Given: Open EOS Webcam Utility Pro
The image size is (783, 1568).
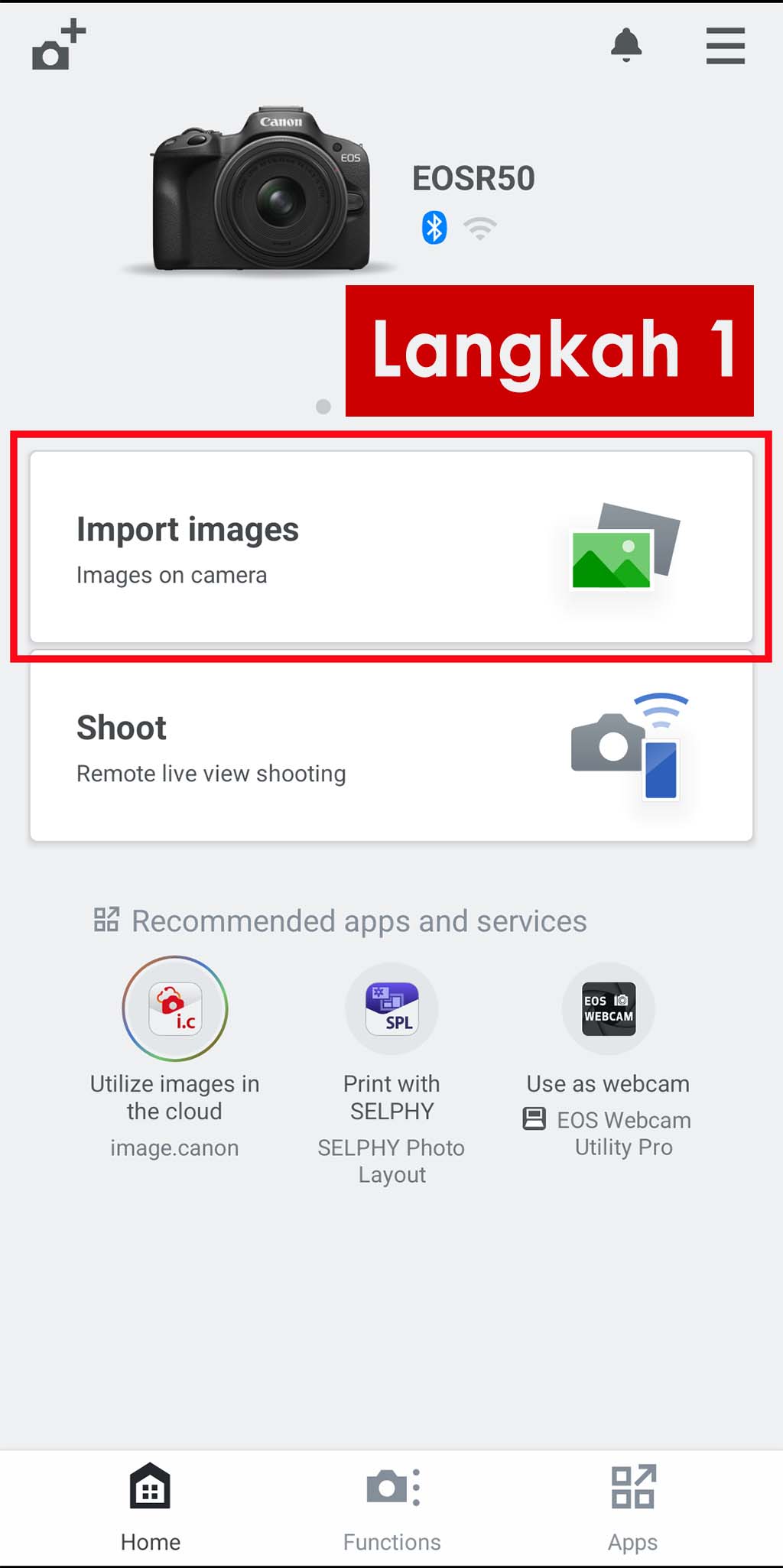Looking at the screenshot, I should (609, 1009).
